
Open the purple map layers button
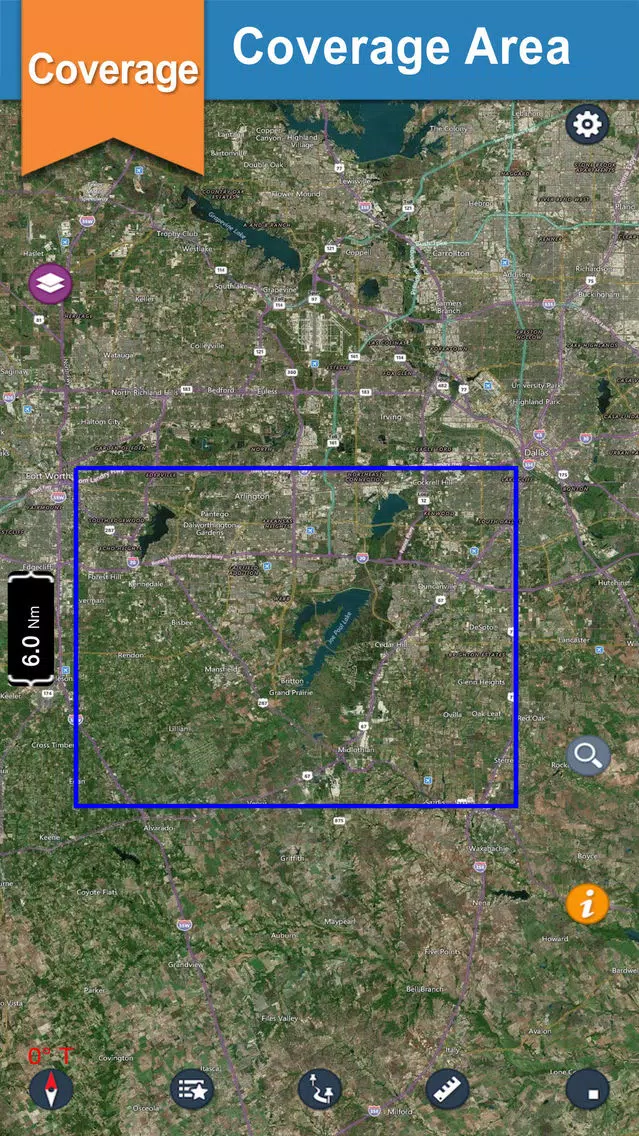point(50,284)
